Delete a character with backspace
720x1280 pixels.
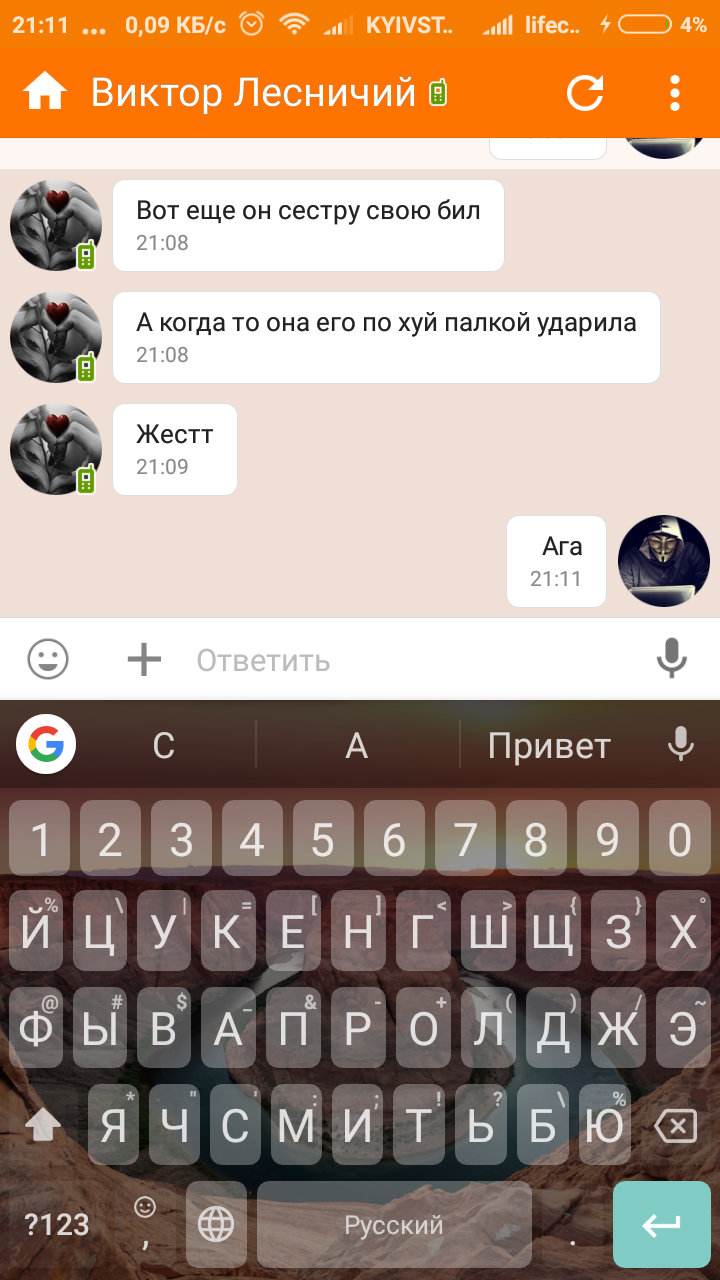tap(675, 1127)
